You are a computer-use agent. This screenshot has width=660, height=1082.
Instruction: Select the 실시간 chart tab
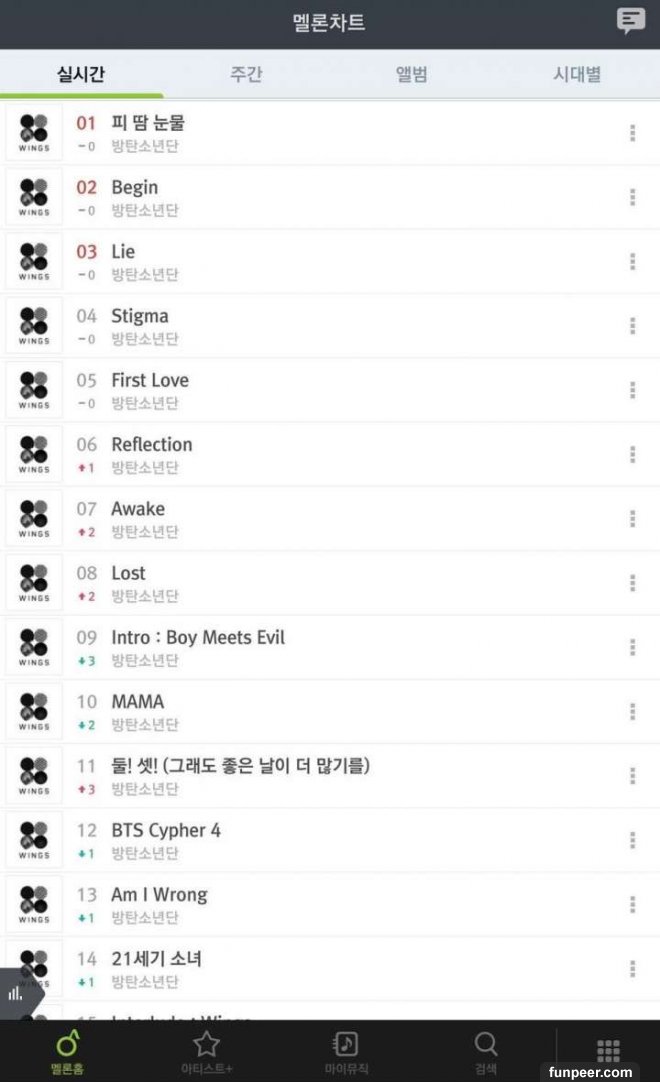click(x=81, y=75)
